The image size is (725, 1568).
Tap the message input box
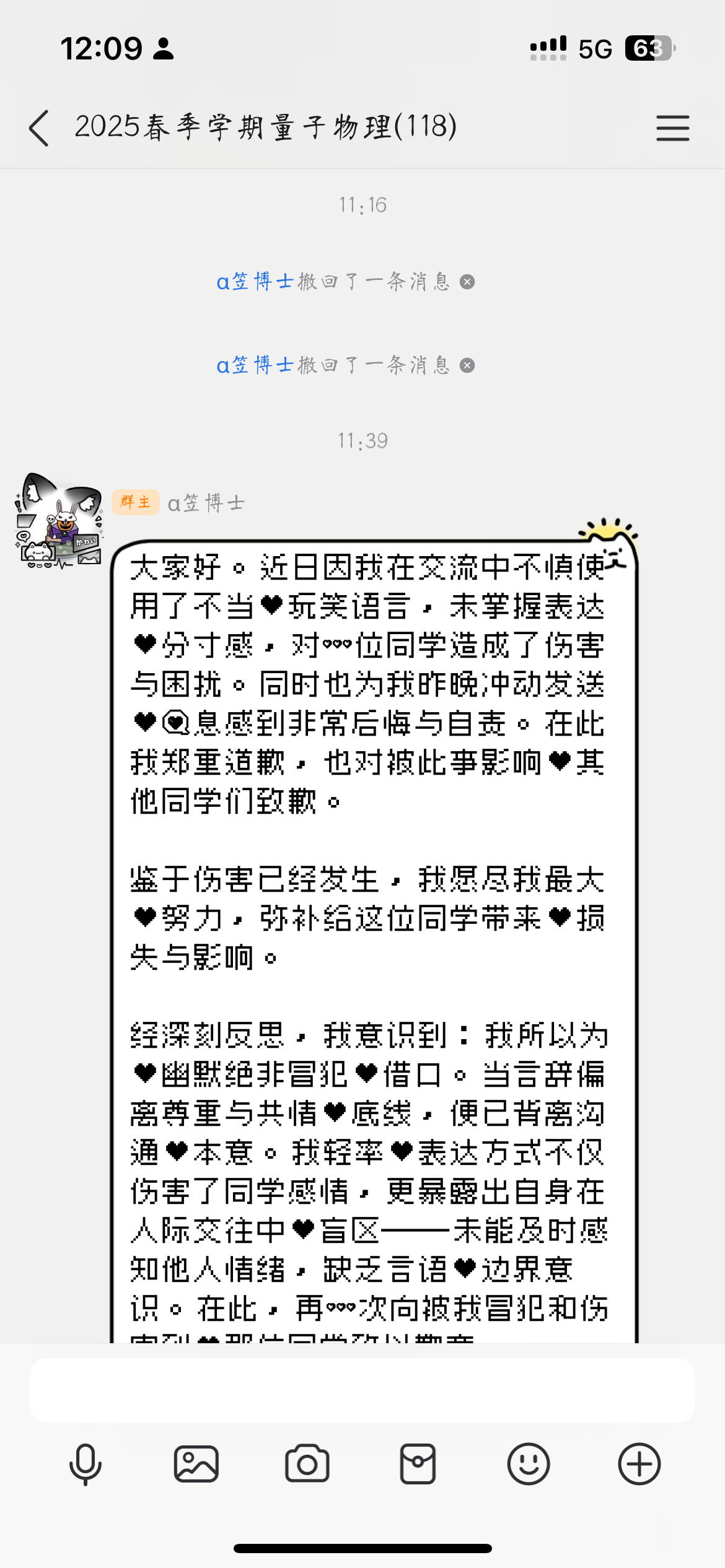coord(362,1390)
